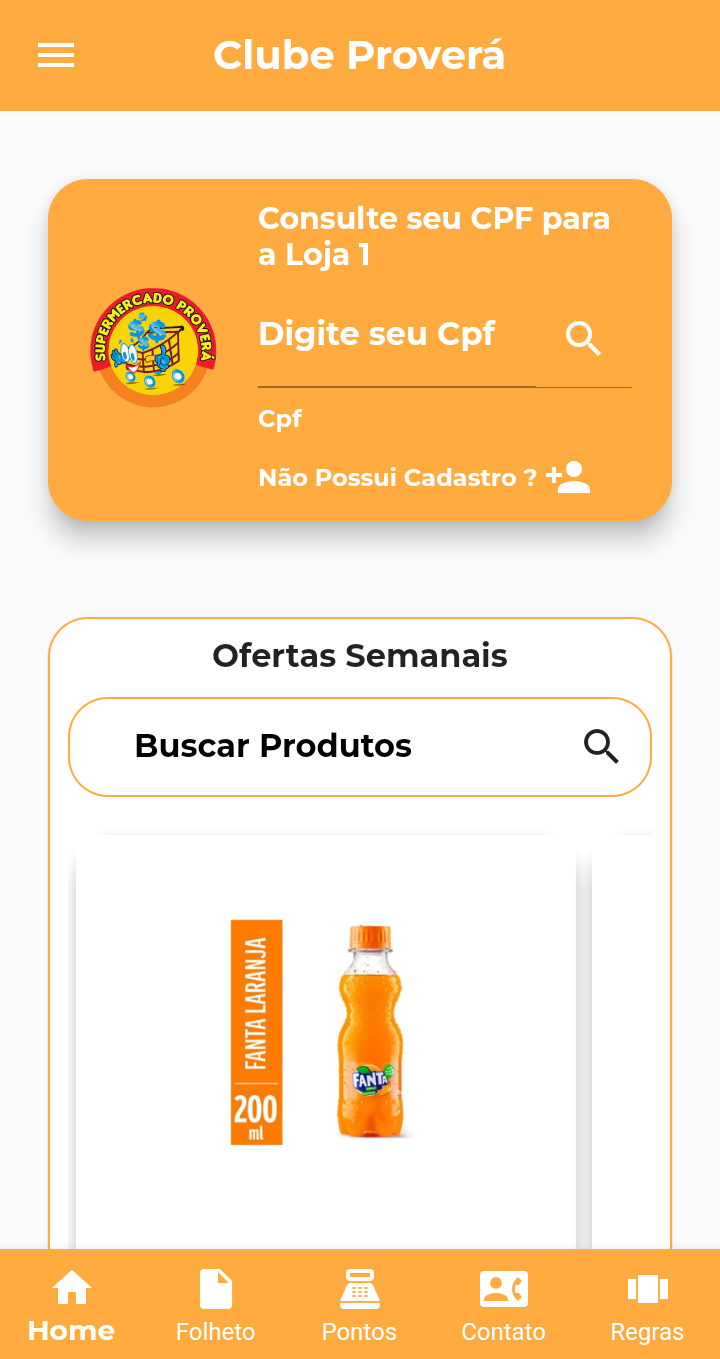
Task: Search the entered CPF with magnifier icon
Action: [x=583, y=339]
